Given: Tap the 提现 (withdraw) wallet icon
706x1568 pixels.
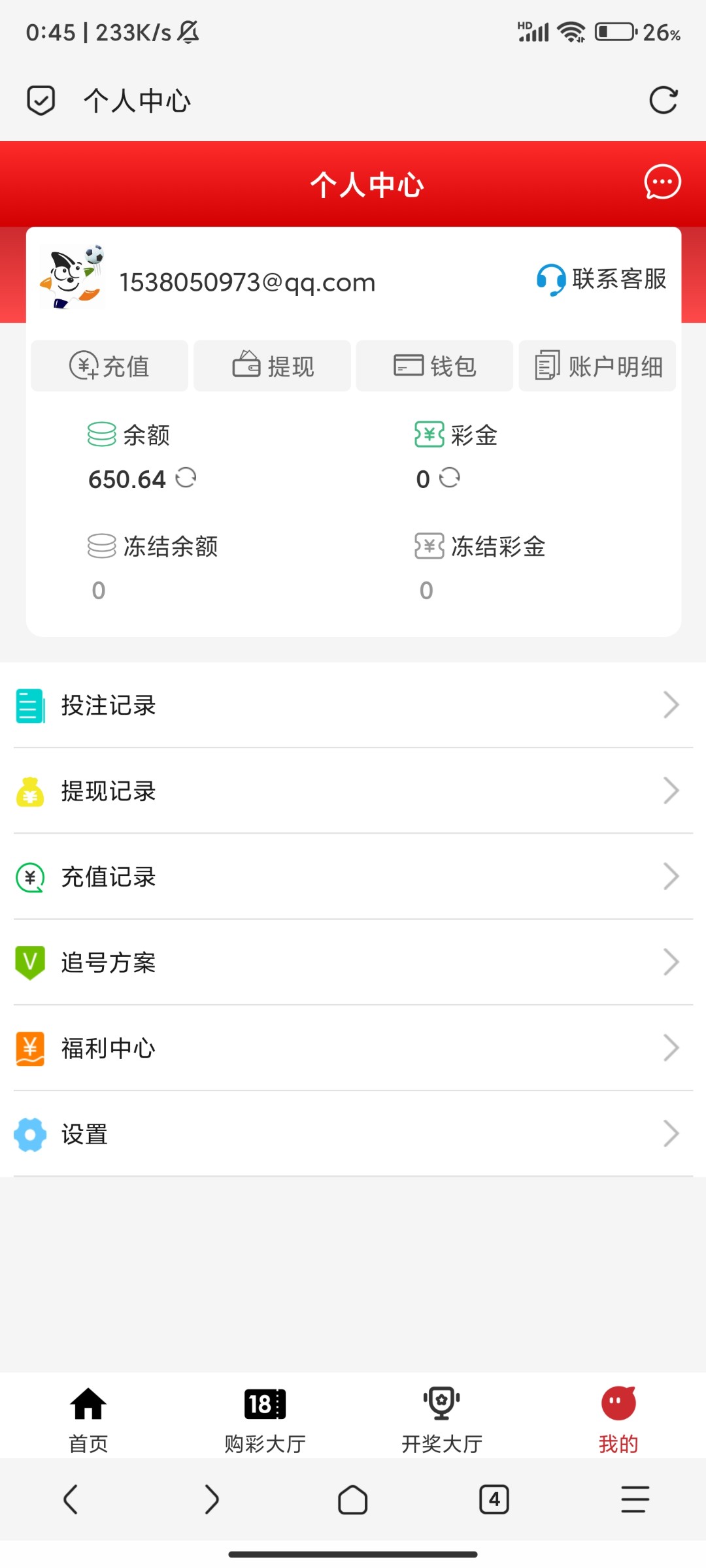Looking at the screenshot, I should click(245, 365).
